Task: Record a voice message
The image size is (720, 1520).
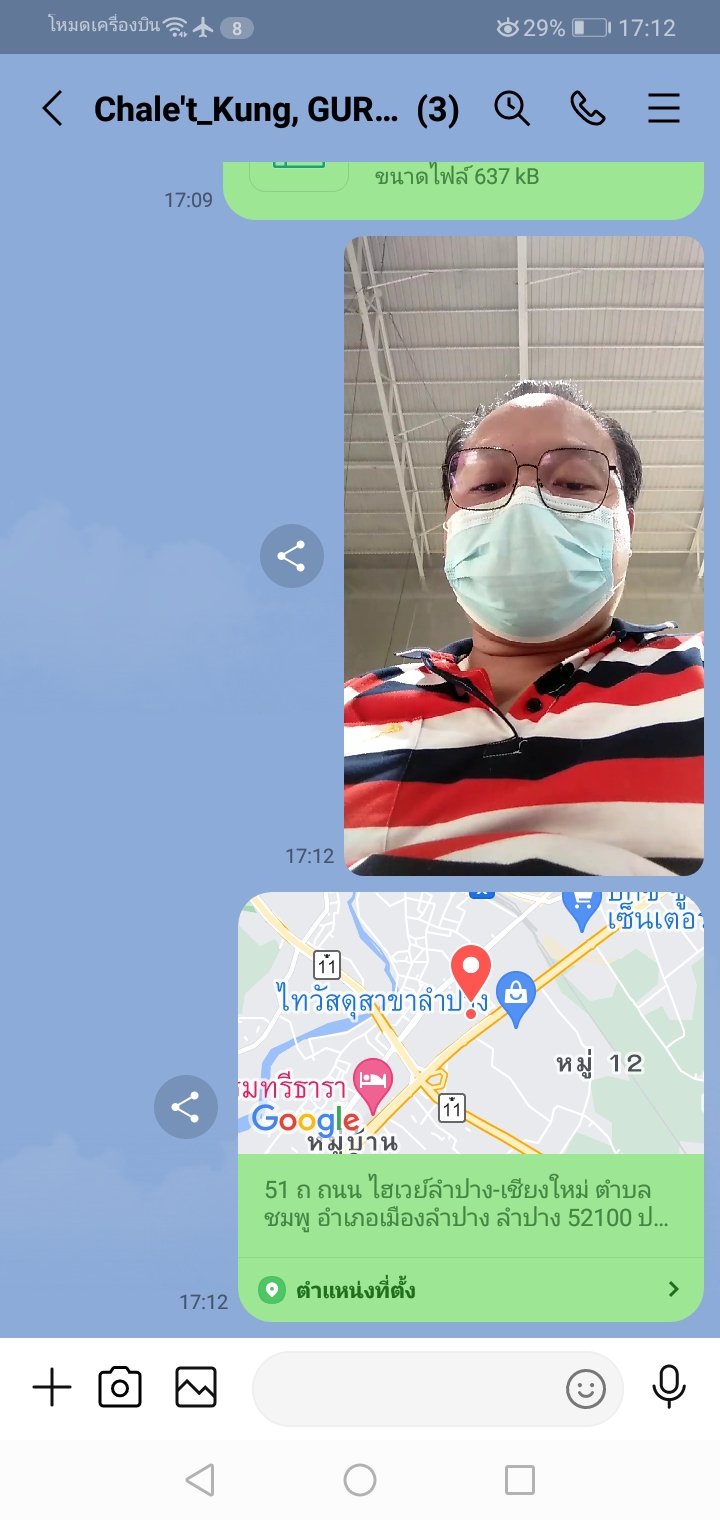Action: pos(669,1388)
